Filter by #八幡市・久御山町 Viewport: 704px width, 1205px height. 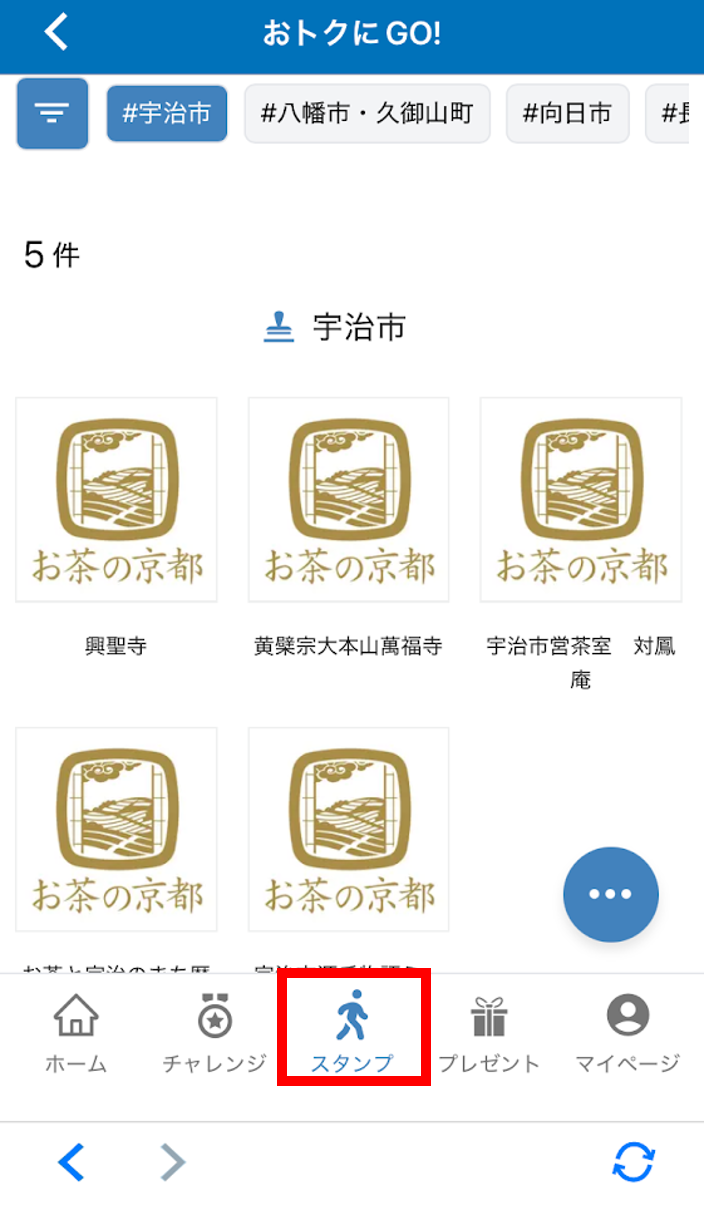point(367,113)
